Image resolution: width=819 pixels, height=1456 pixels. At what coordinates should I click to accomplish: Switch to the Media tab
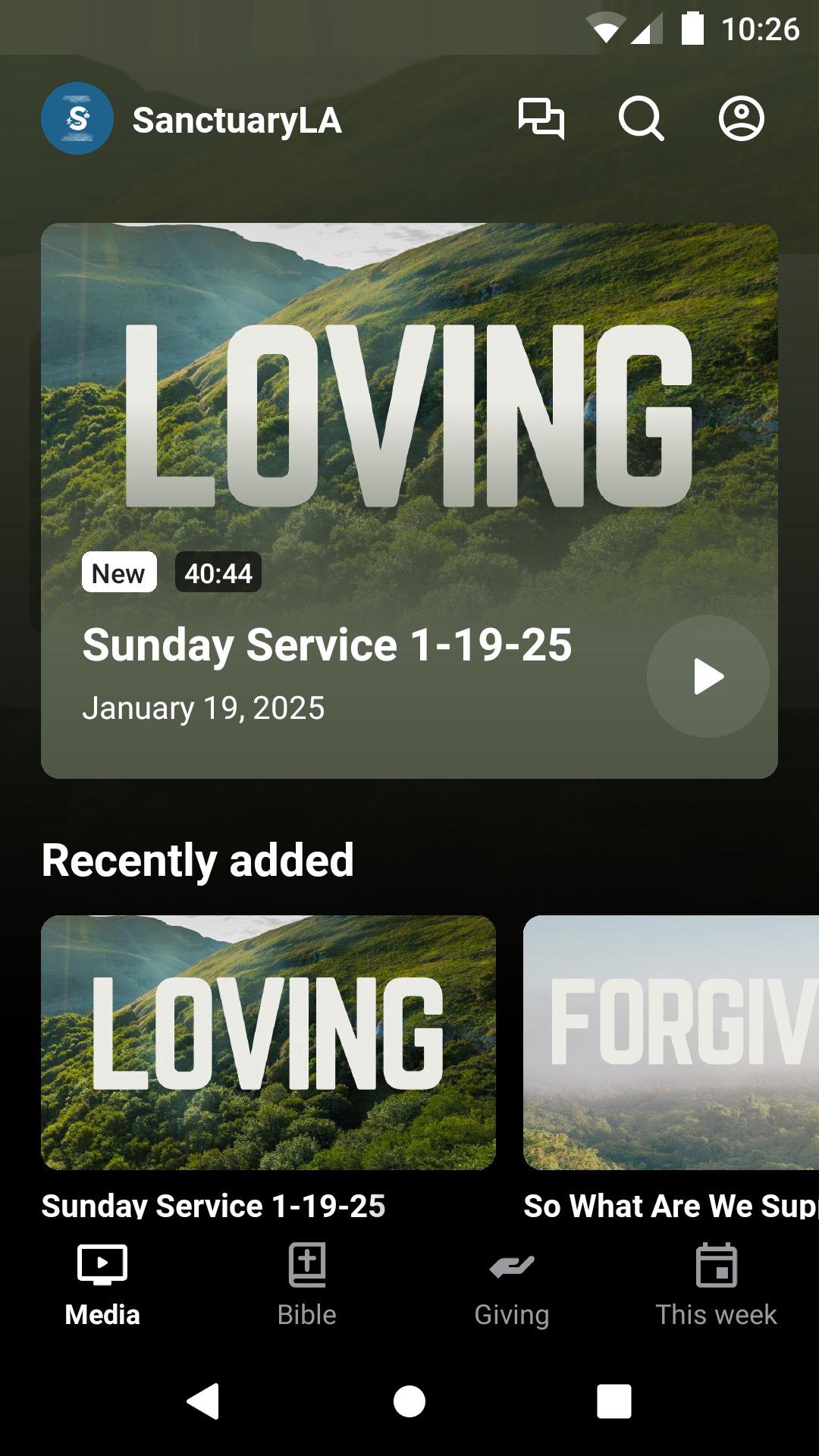point(102,1283)
